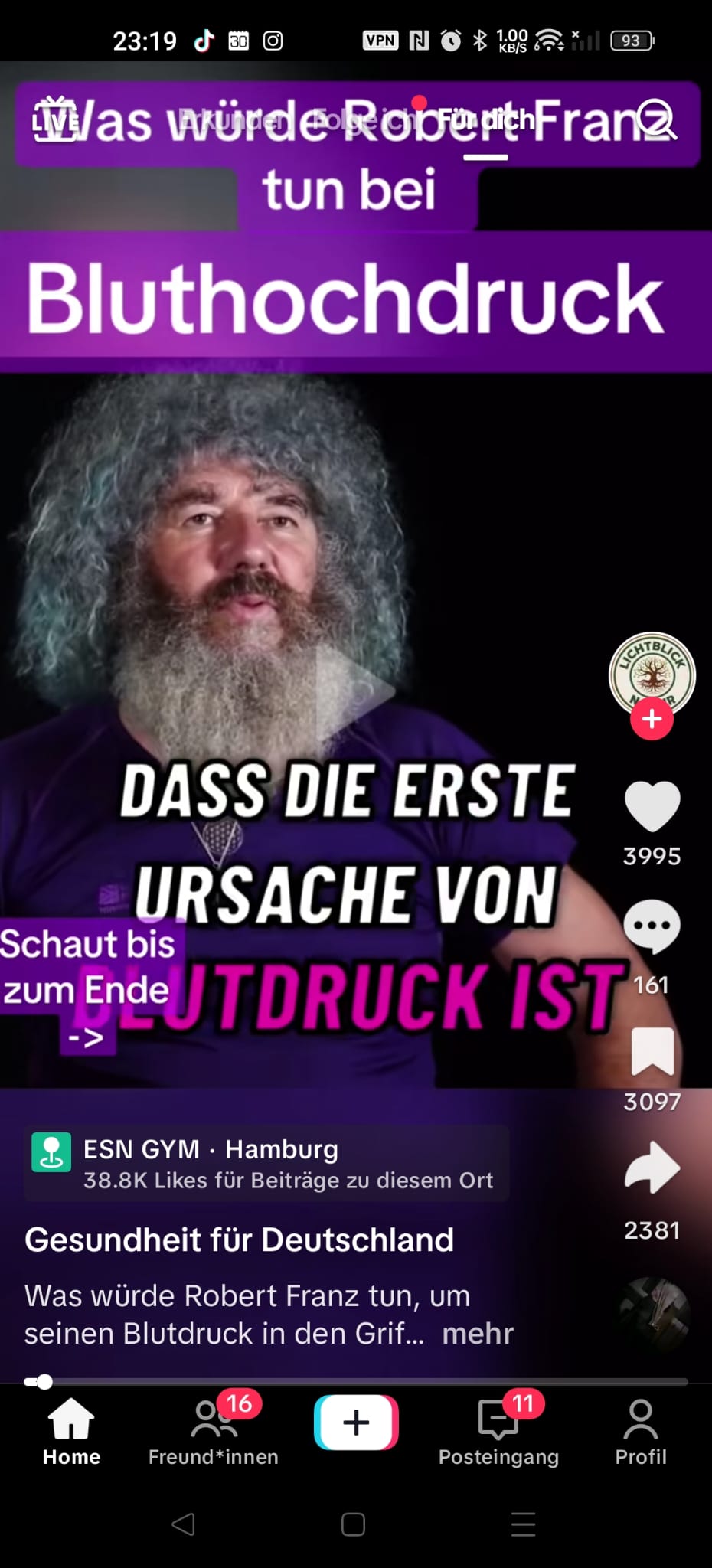Like this video with the heart

[x=652, y=806]
